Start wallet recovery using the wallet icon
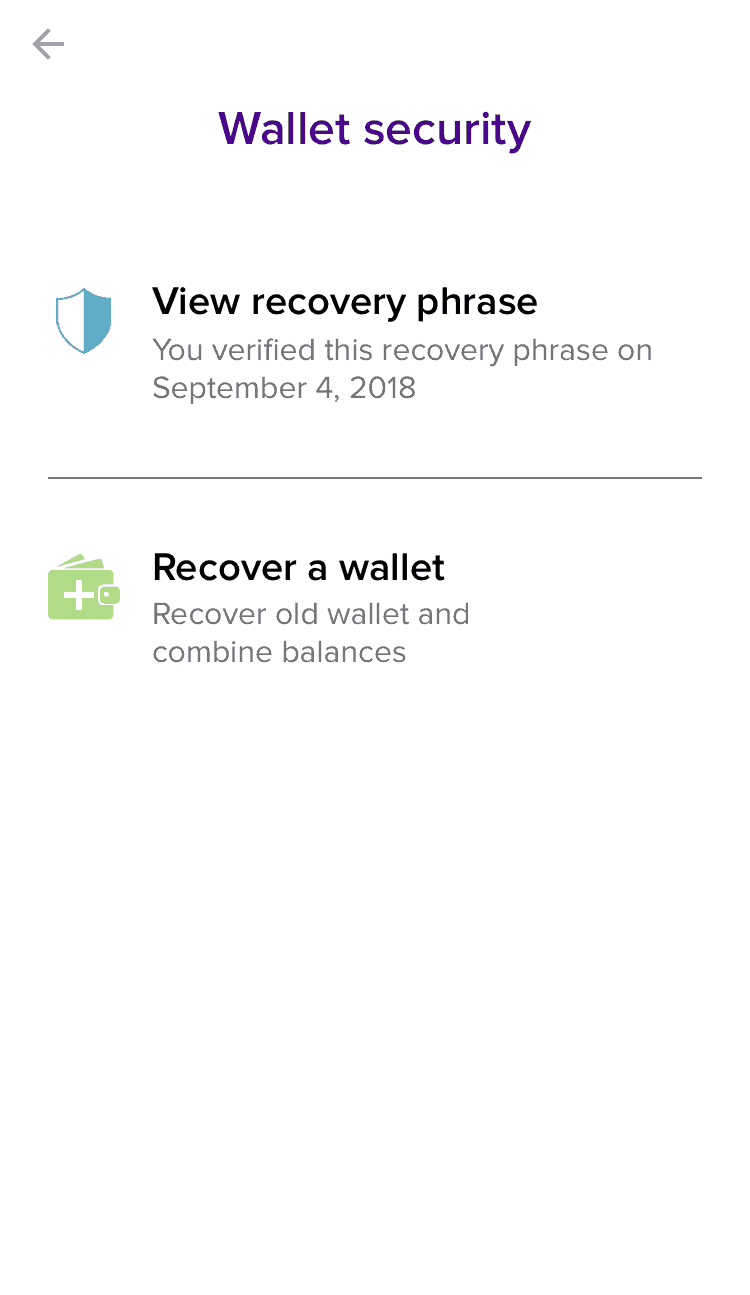 (83, 587)
